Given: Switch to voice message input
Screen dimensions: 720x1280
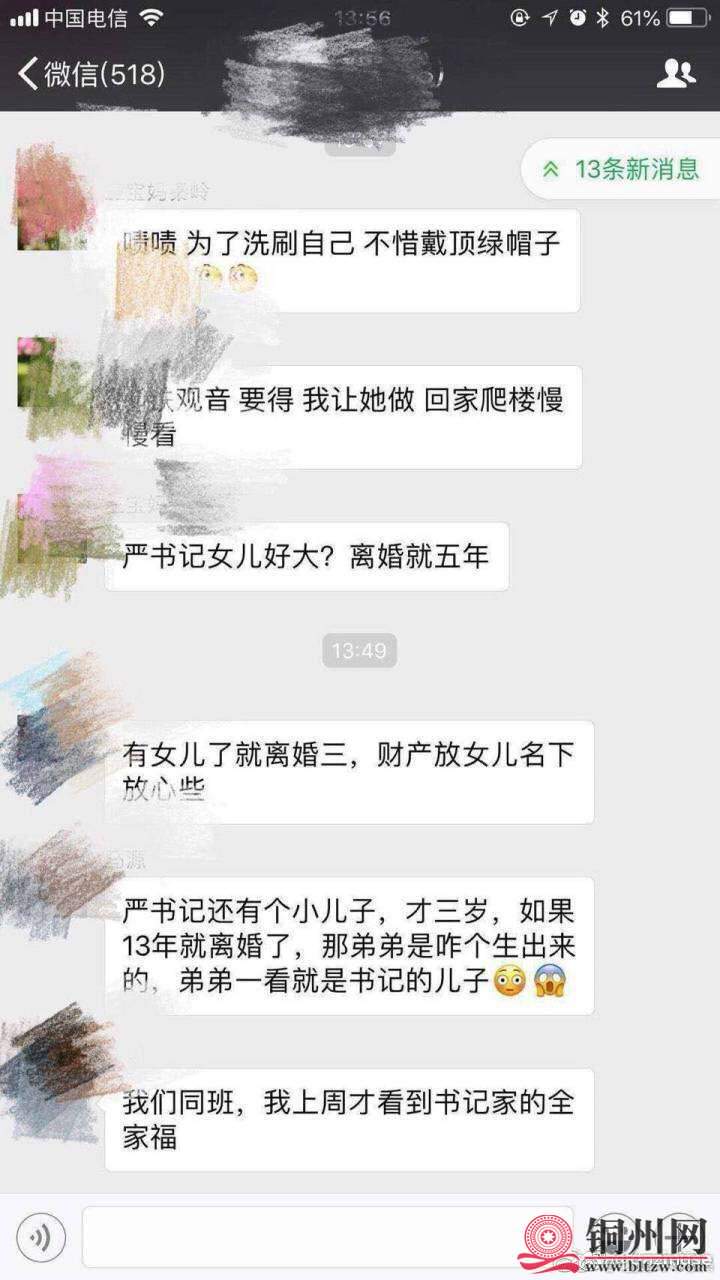Looking at the screenshot, I should 41,1238.
